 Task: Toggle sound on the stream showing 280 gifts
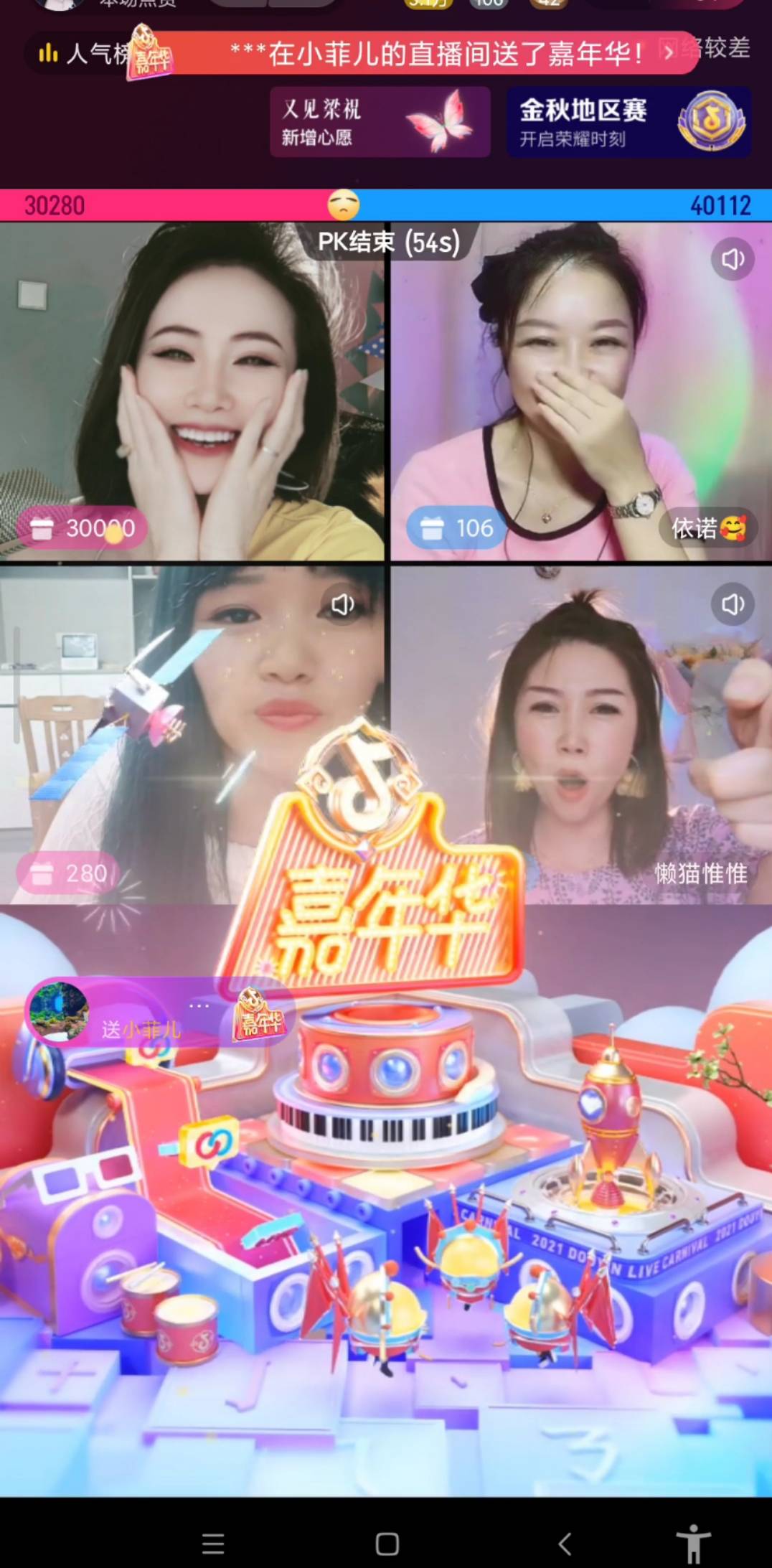343,604
